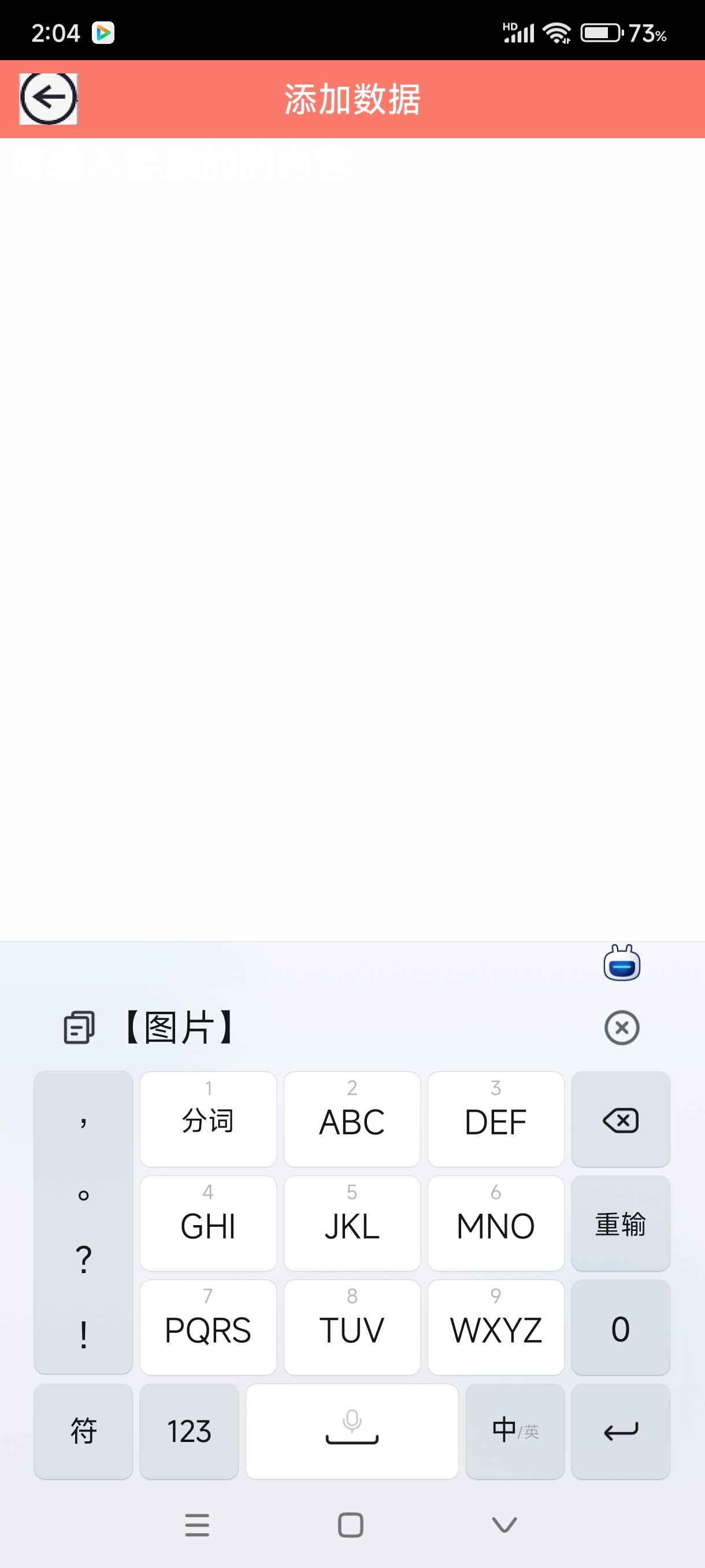
Task: Paste the 【图片】 clipboard suggestion
Action: pos(180,1027)
